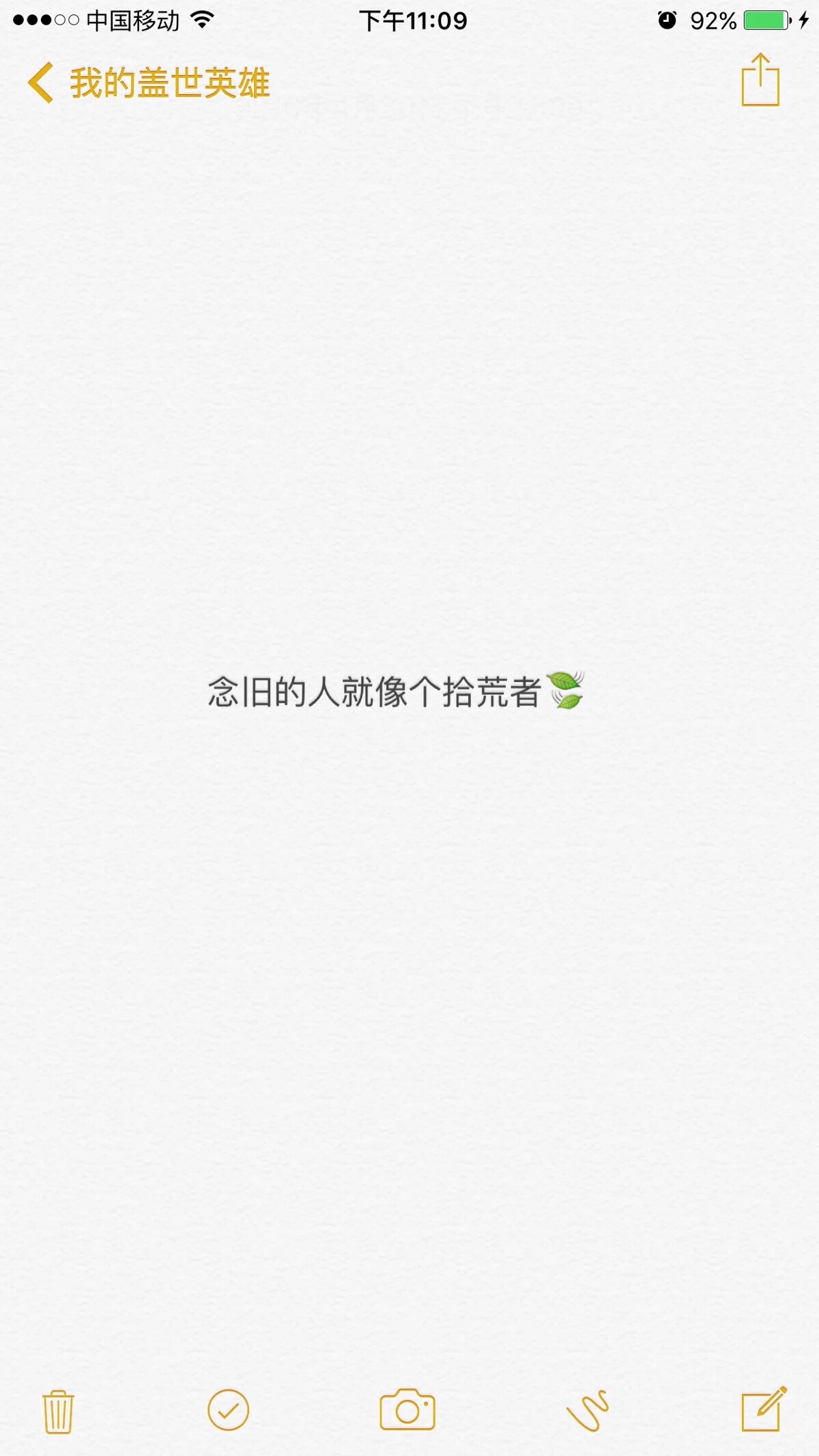The height and width of the screenshot is (1456, 819).
Task: Compose a new note
Action: pyautogui.click(x=764, y=1409)
